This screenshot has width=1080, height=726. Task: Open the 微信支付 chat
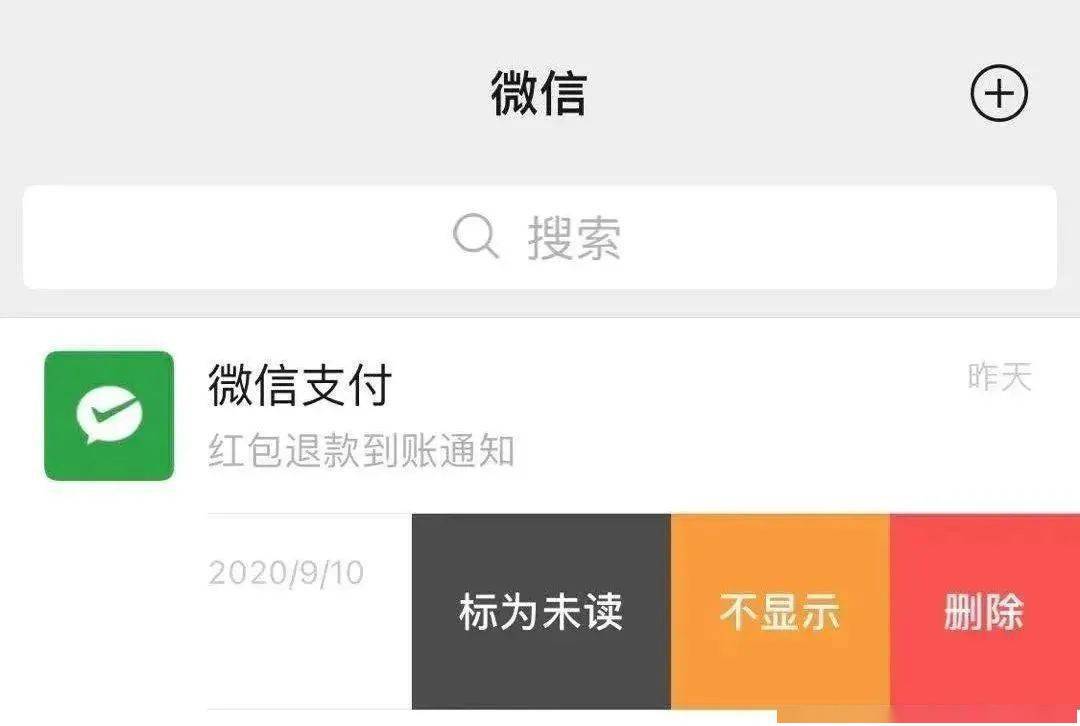(x=540, y=415)
